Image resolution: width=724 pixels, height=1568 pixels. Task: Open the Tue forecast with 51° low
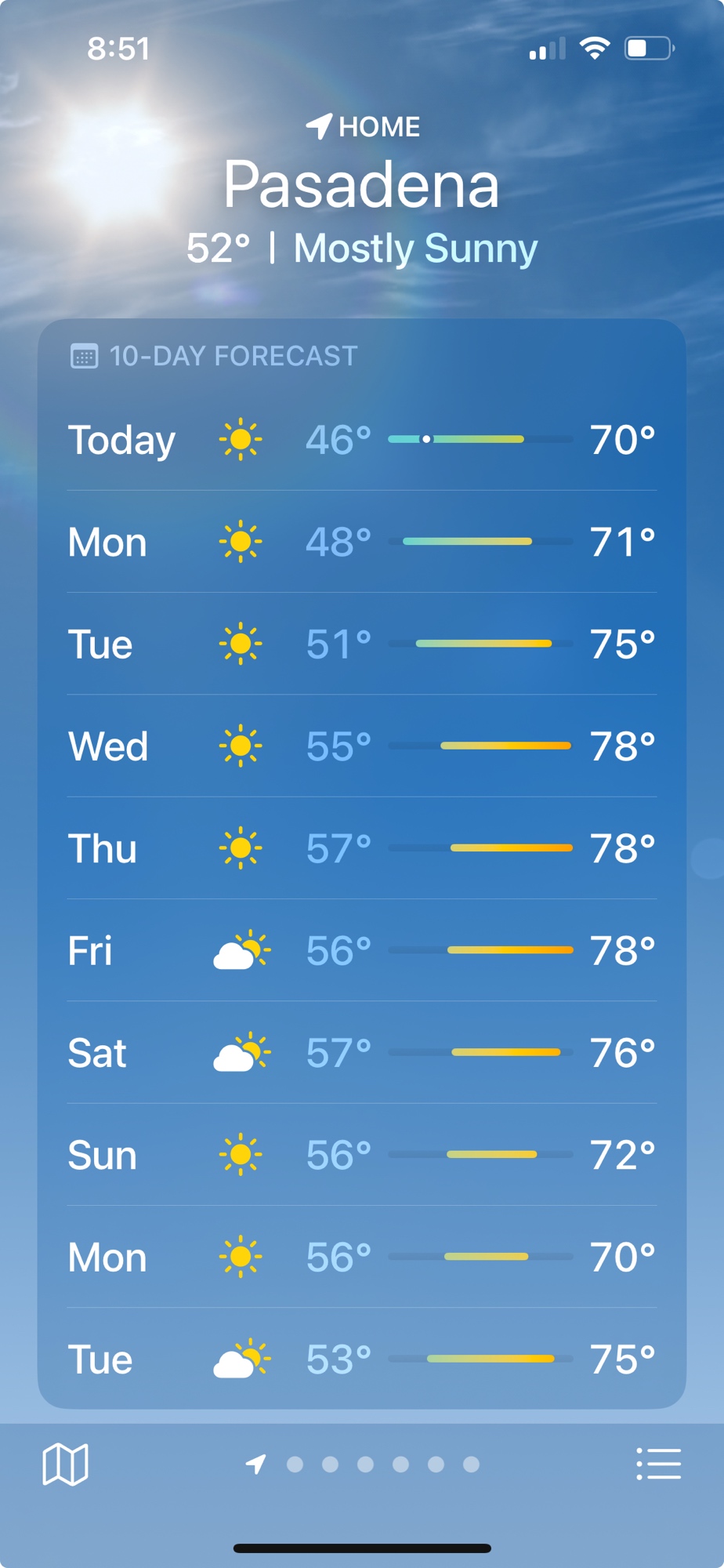[x=361, y=644]
